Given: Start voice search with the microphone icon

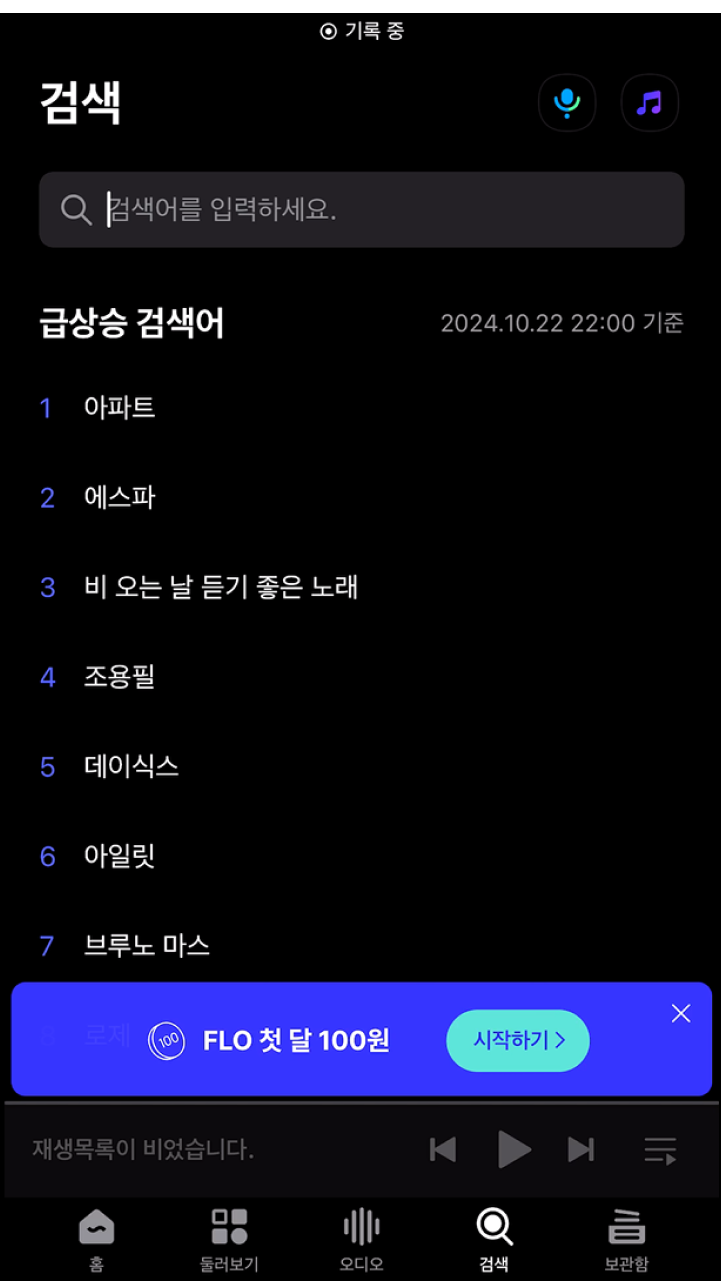Looking at the screenshot, I should click(x=567, y=103).
